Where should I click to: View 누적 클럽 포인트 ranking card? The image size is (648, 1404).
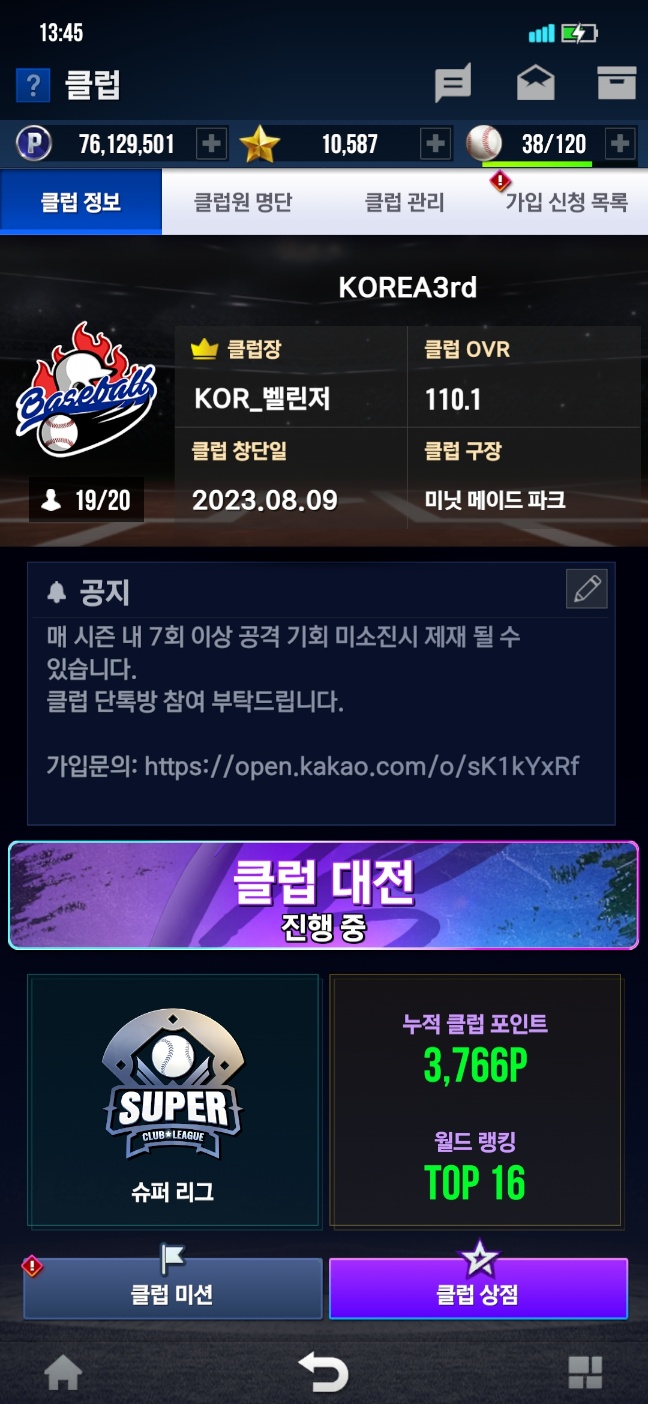(476, 1100)
